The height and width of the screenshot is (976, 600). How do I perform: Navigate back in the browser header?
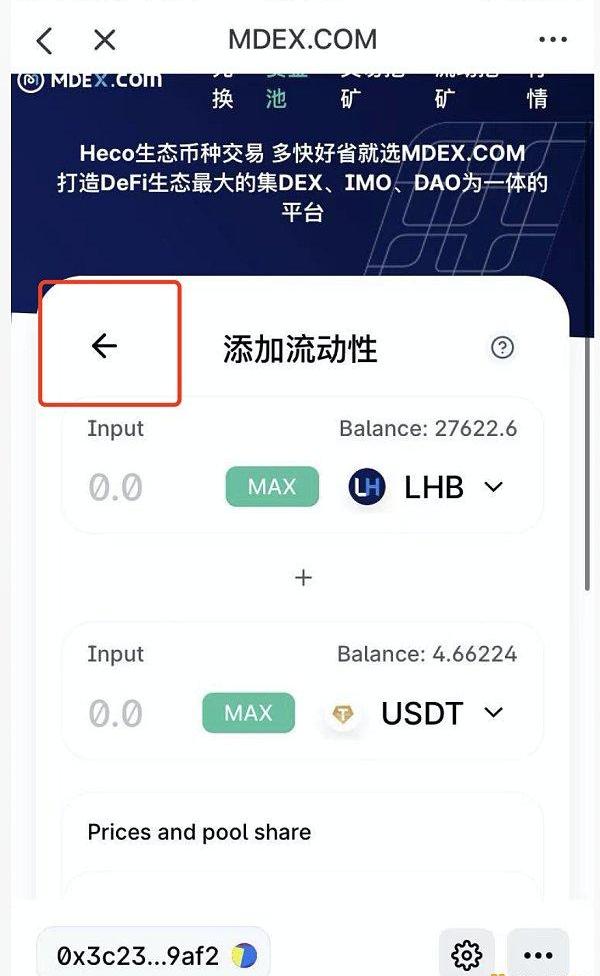[x=44, y=40]
